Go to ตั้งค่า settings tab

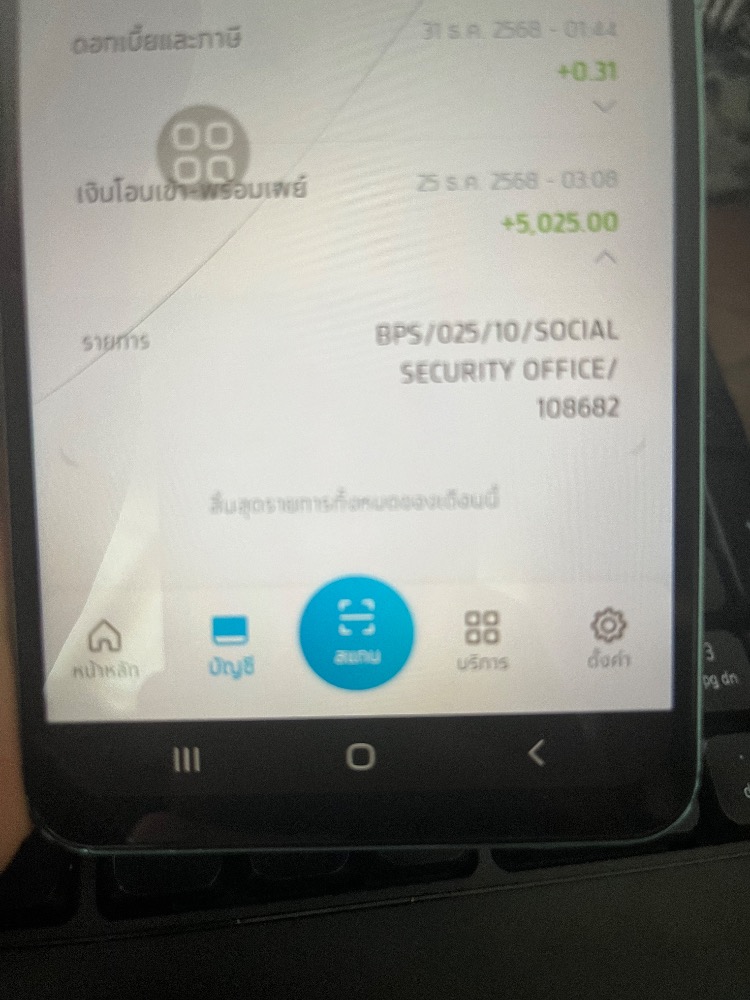tap(608, 640)
